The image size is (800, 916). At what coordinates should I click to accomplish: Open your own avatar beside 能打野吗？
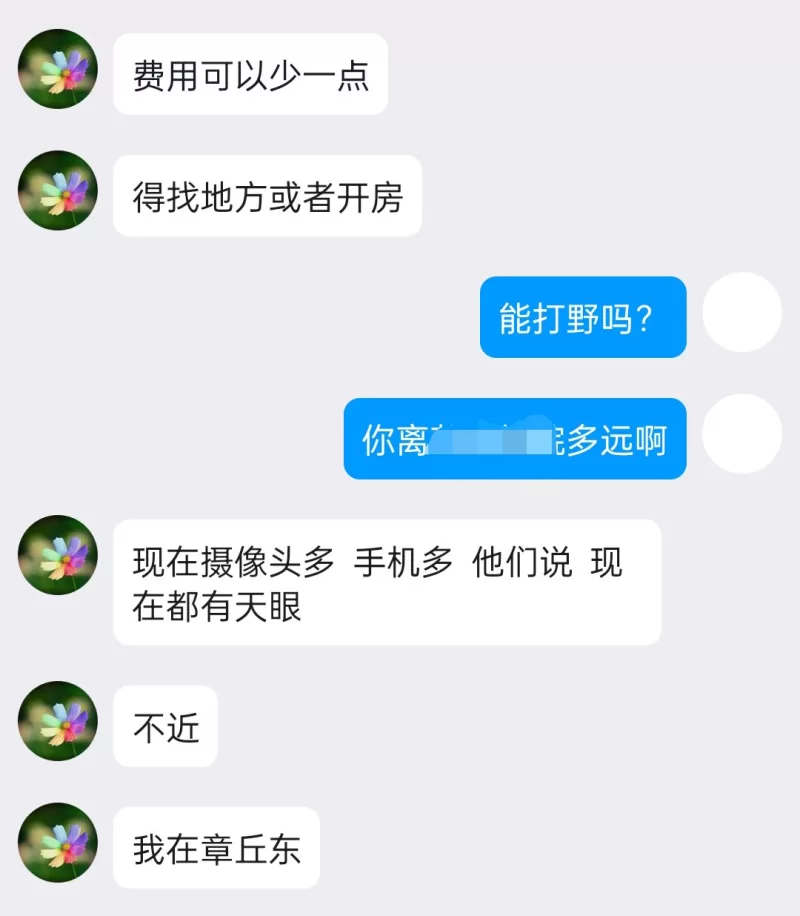741,312
